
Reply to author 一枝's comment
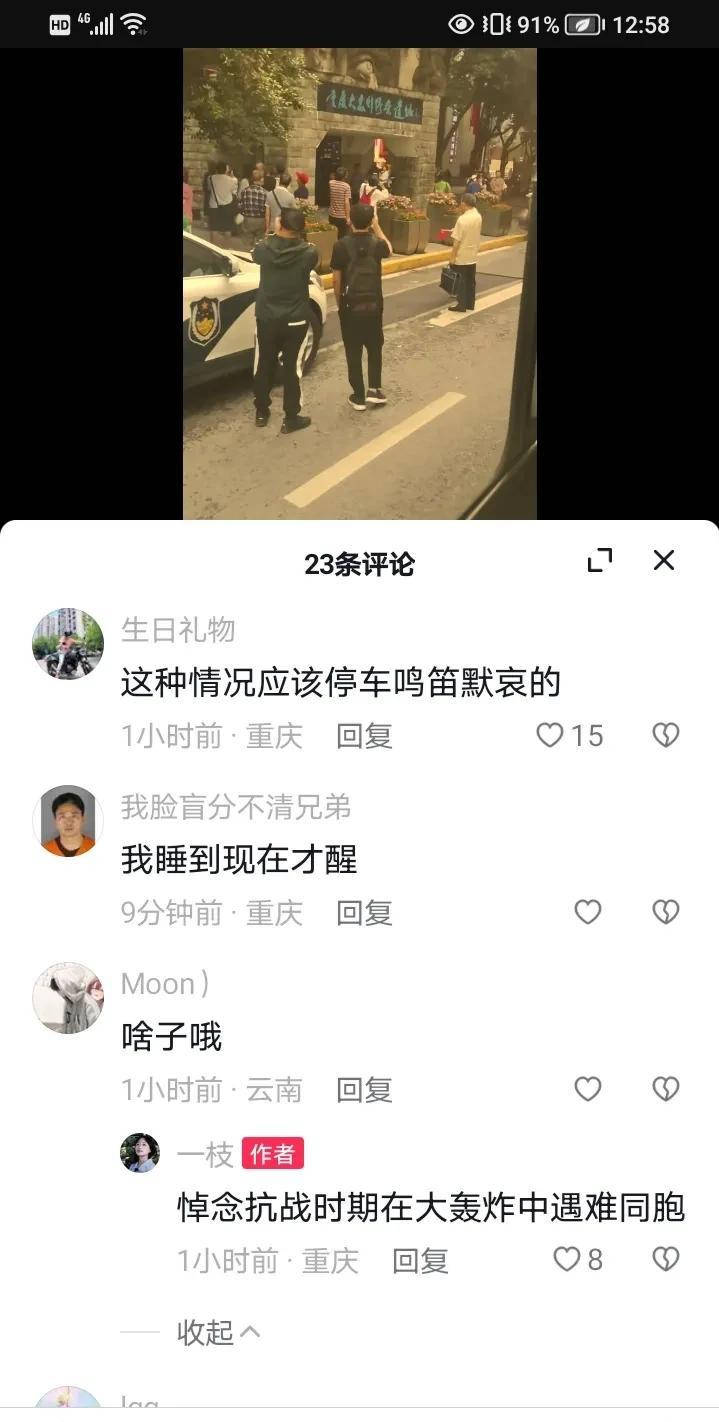[420, 1260]
